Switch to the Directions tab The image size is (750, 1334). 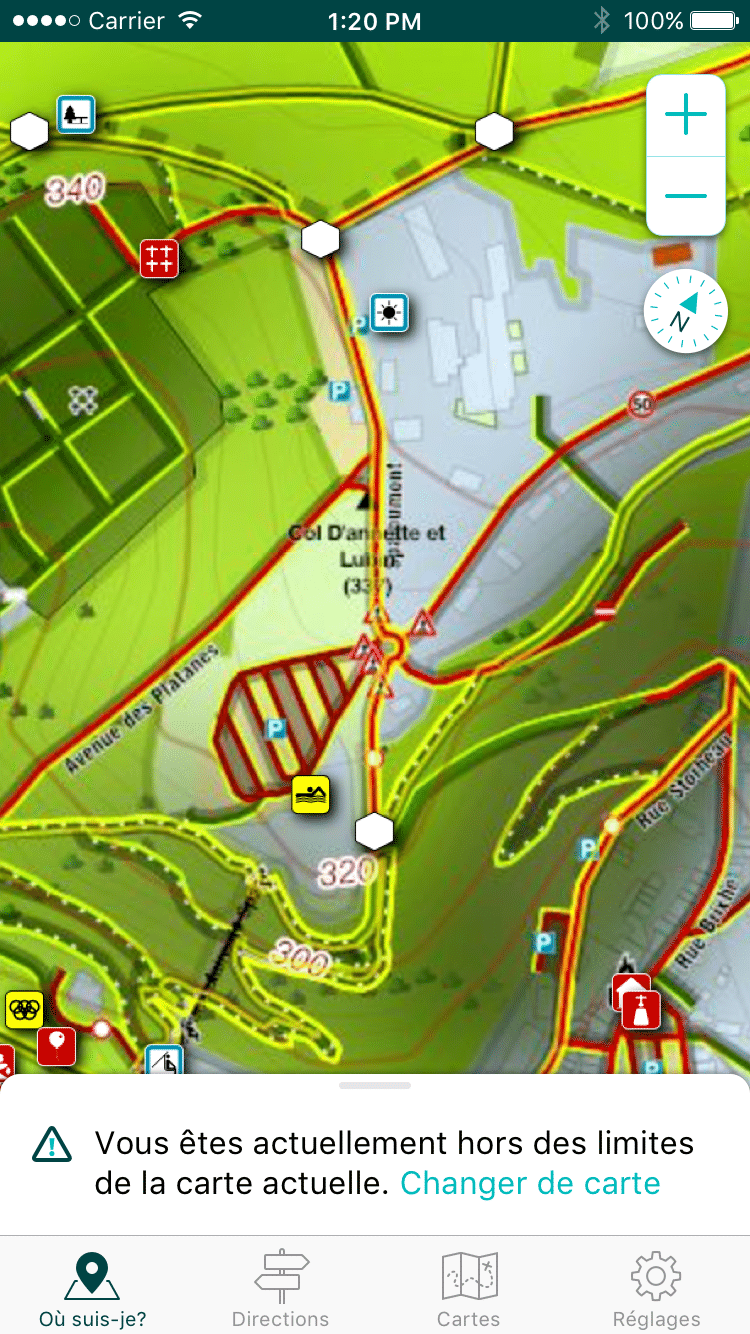click(281, 1290)
